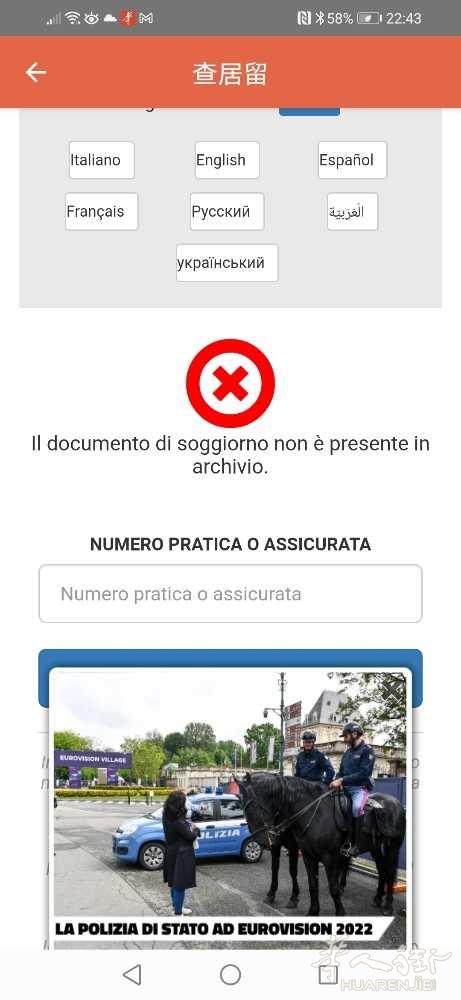Image resolution: width=461 pixels, height=1000 pixels.
Task: Select the Français language button
Action: (101, 212)
